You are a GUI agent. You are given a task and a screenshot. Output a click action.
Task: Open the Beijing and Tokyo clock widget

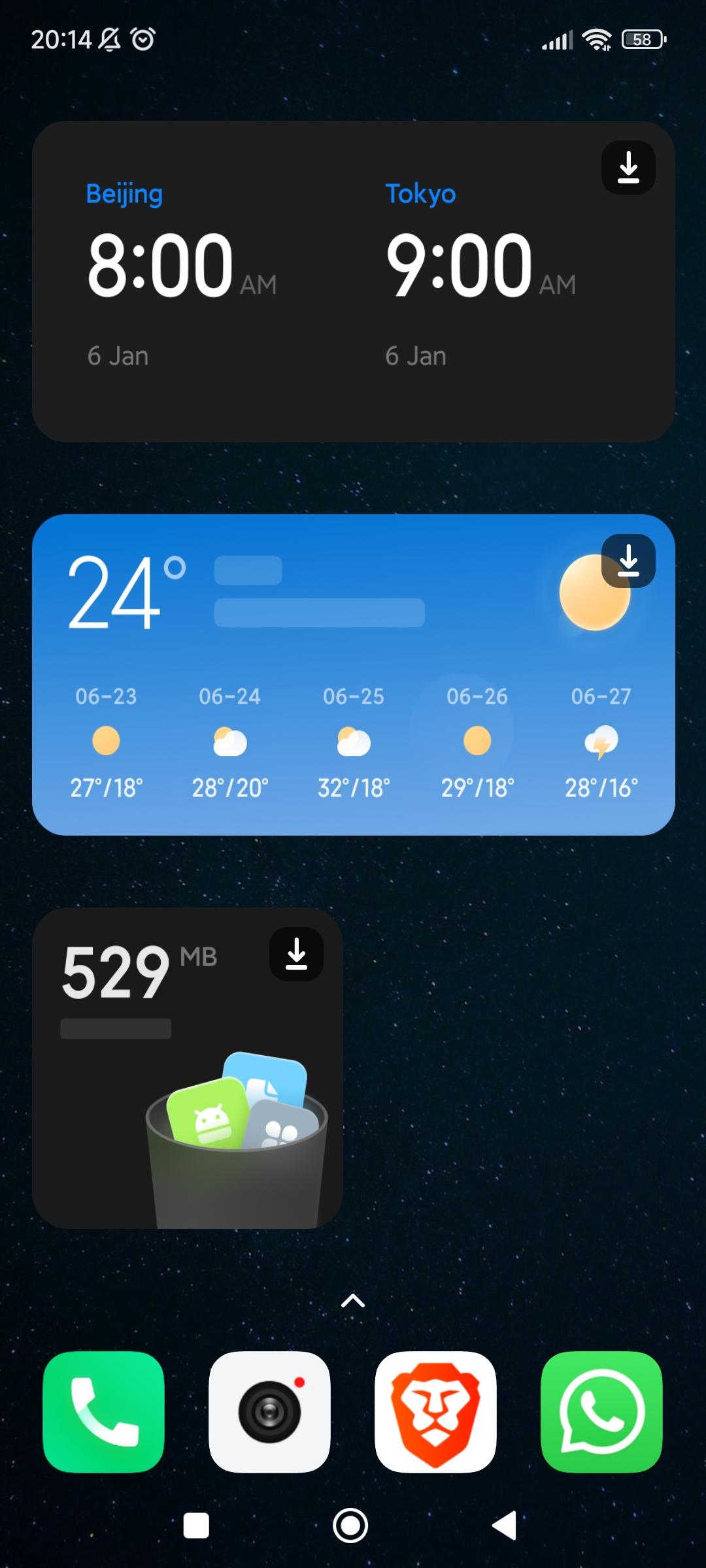[354, 282]
